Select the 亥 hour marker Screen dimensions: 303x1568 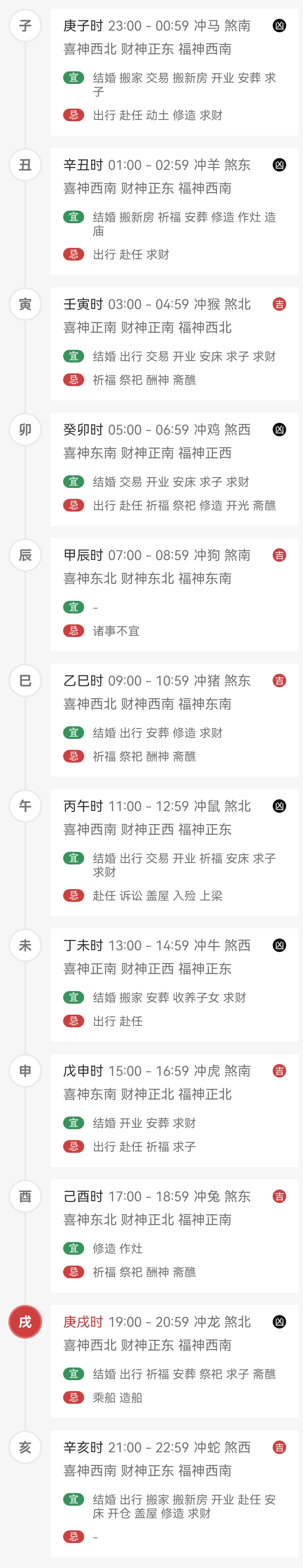tap(25, 1447)
